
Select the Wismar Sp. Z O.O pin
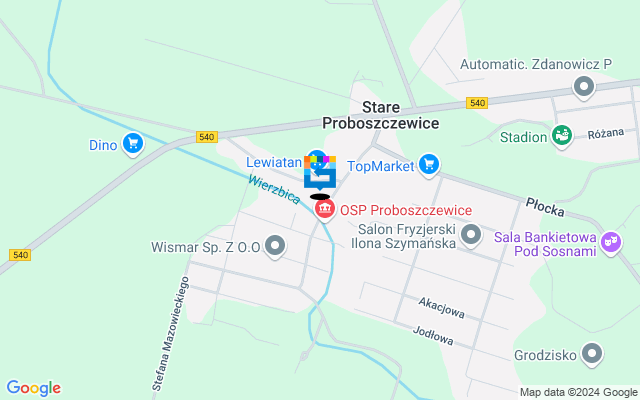click(275, 246)
